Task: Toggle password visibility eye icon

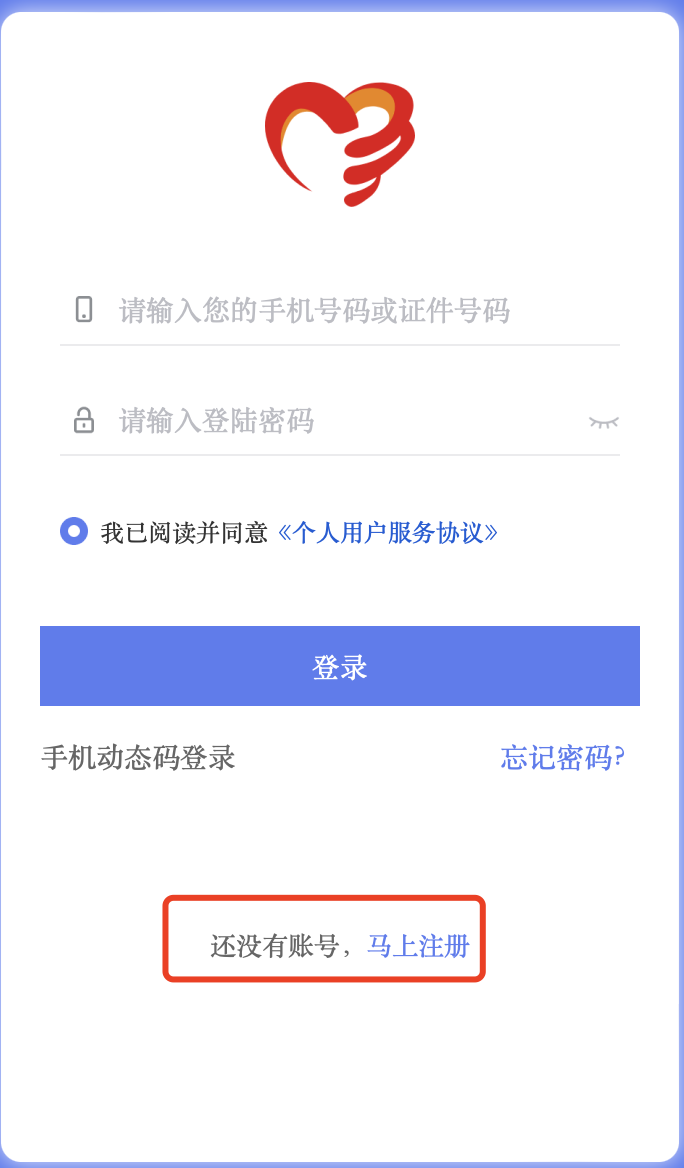Action: point(603,422)
